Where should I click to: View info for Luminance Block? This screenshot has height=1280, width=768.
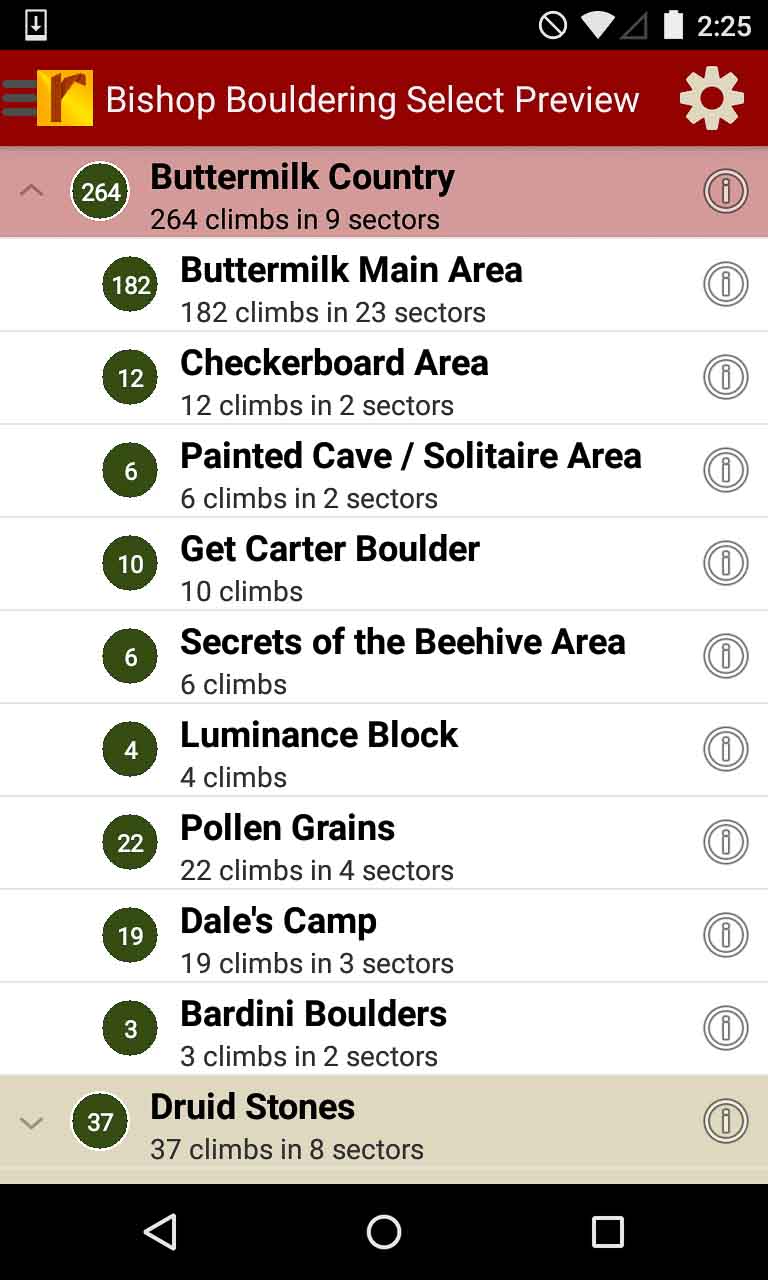pos(726,749)
